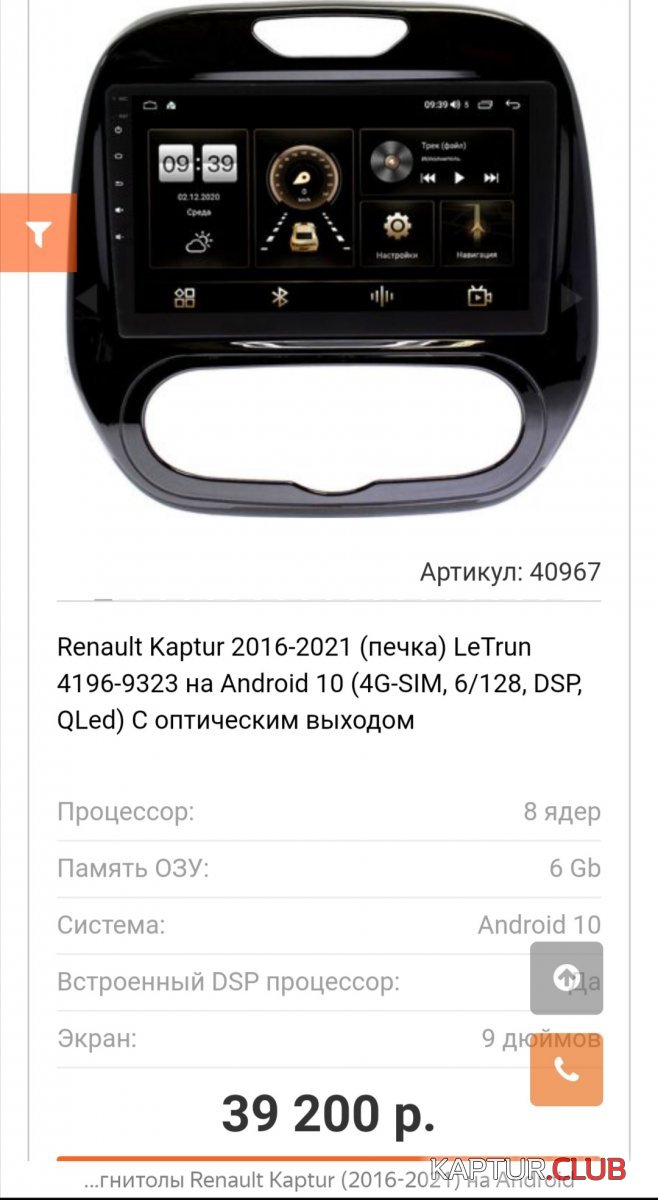Go to the previous product image

[84, 297]
